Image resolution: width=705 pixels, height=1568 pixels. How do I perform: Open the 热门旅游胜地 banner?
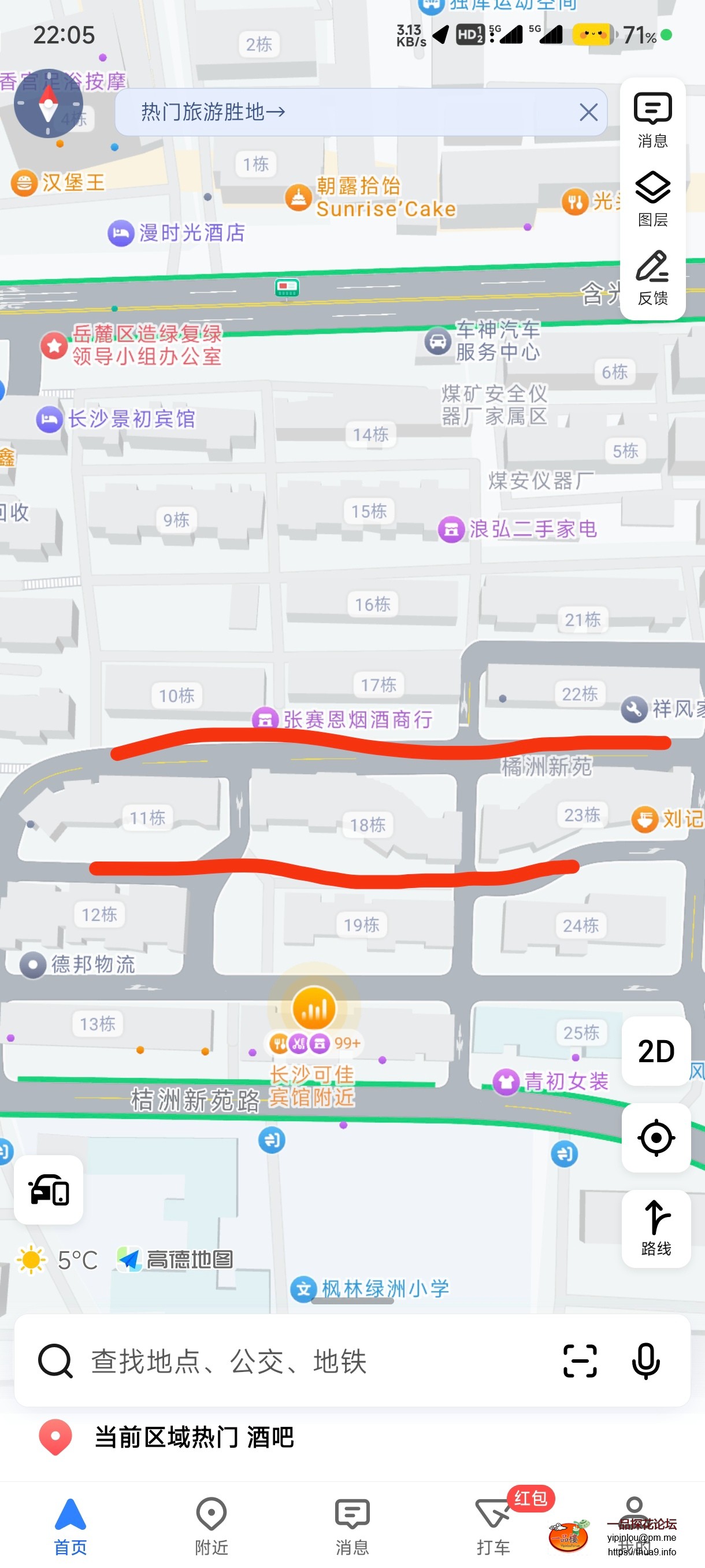[213, 112]
